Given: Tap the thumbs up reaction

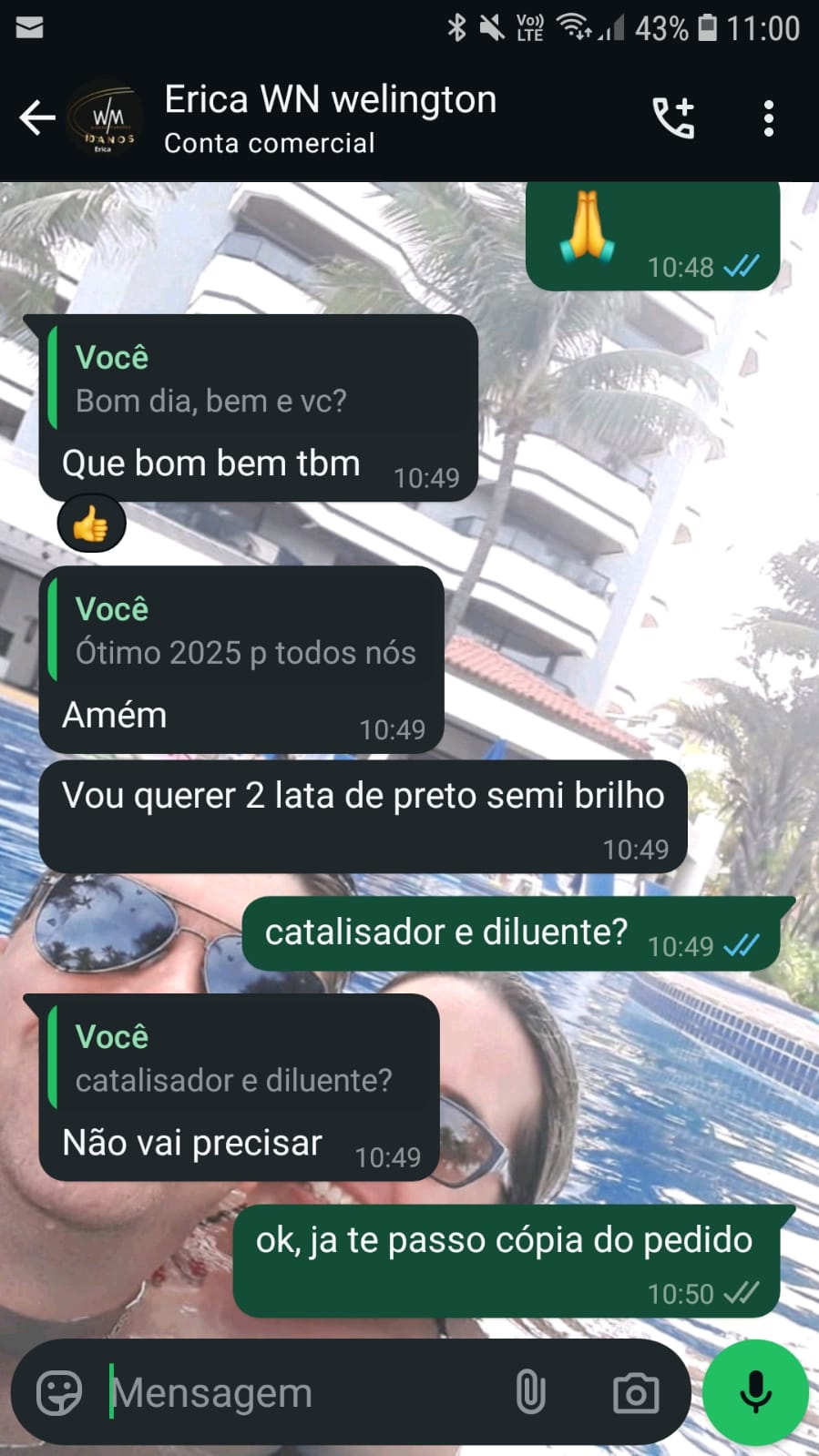Looking at the screenshot, I should tap(91, 524).
